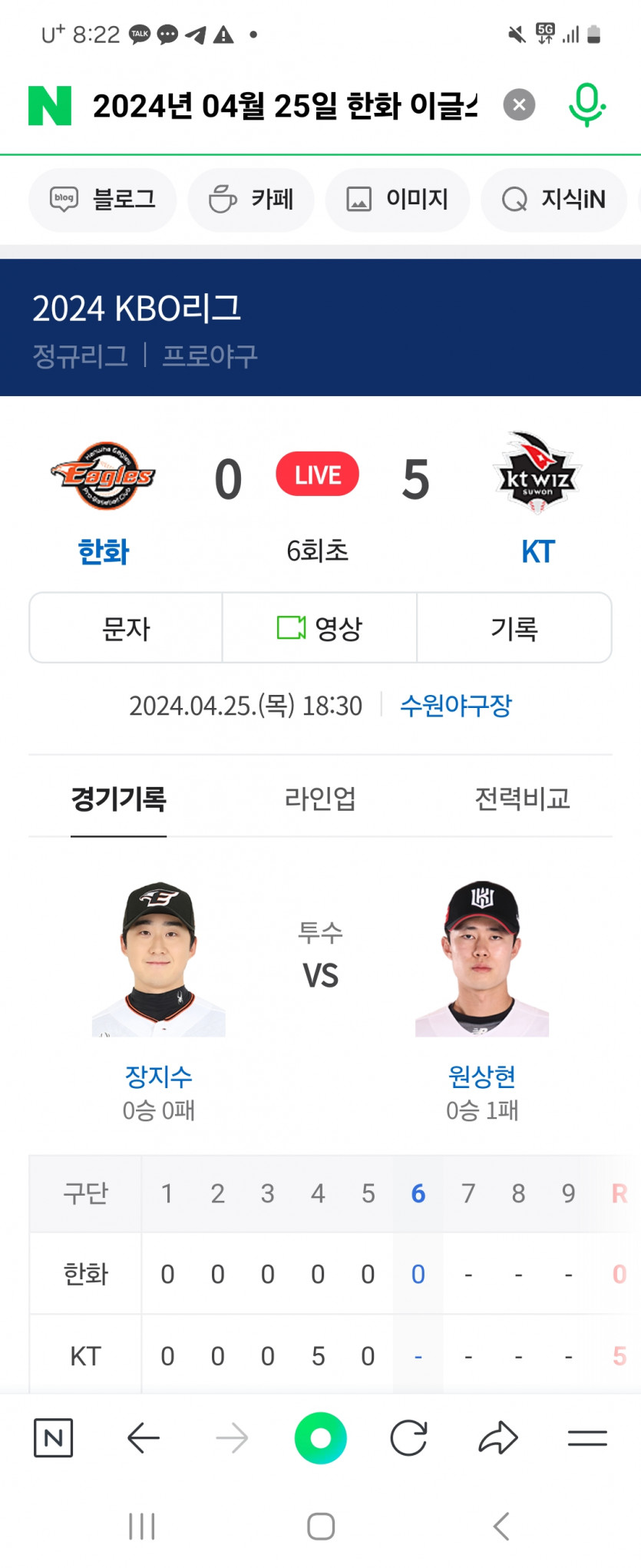Screen dimensions: 641x1568
Task: Open pitcher 장지수's profile
Action: pos(158,1076)
